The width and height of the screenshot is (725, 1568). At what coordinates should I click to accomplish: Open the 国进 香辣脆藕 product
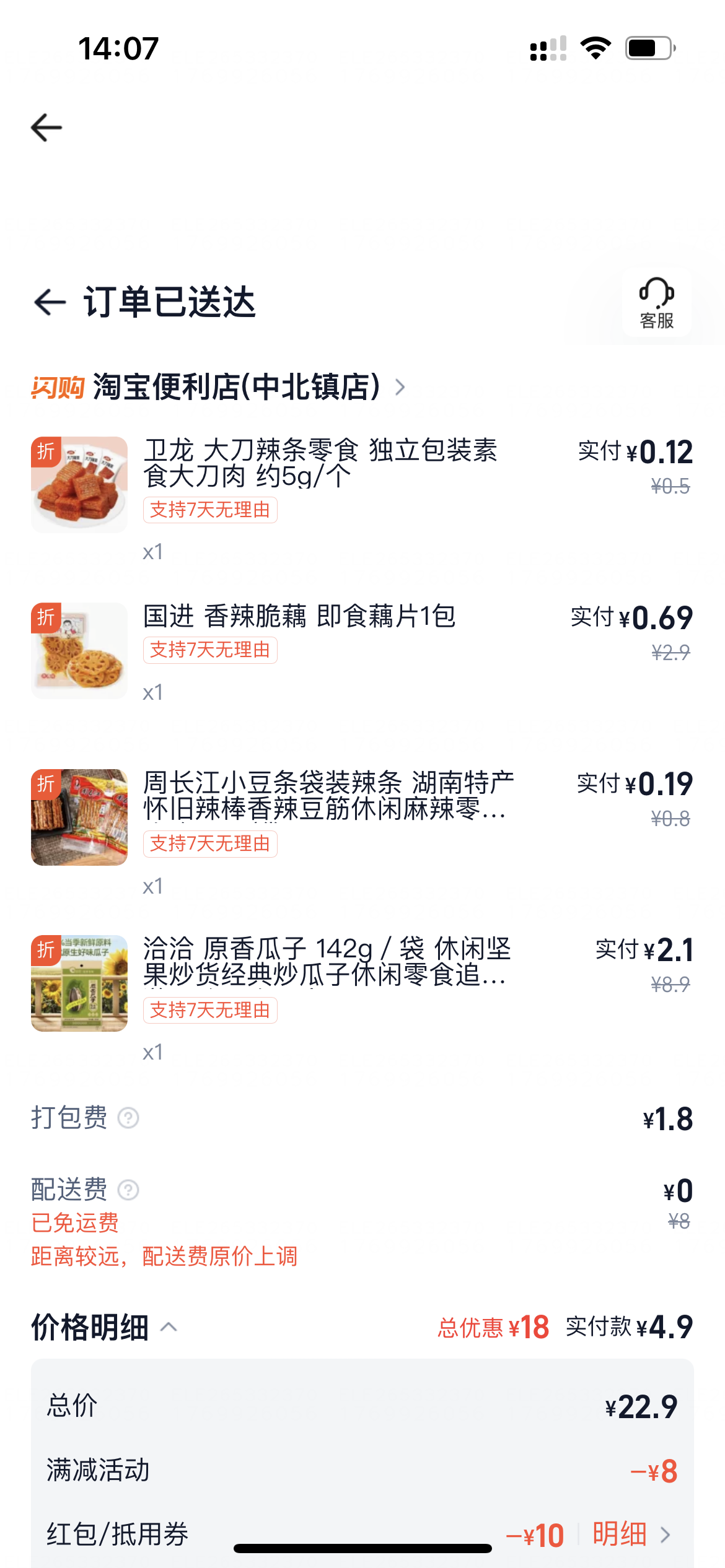[299, 616]
